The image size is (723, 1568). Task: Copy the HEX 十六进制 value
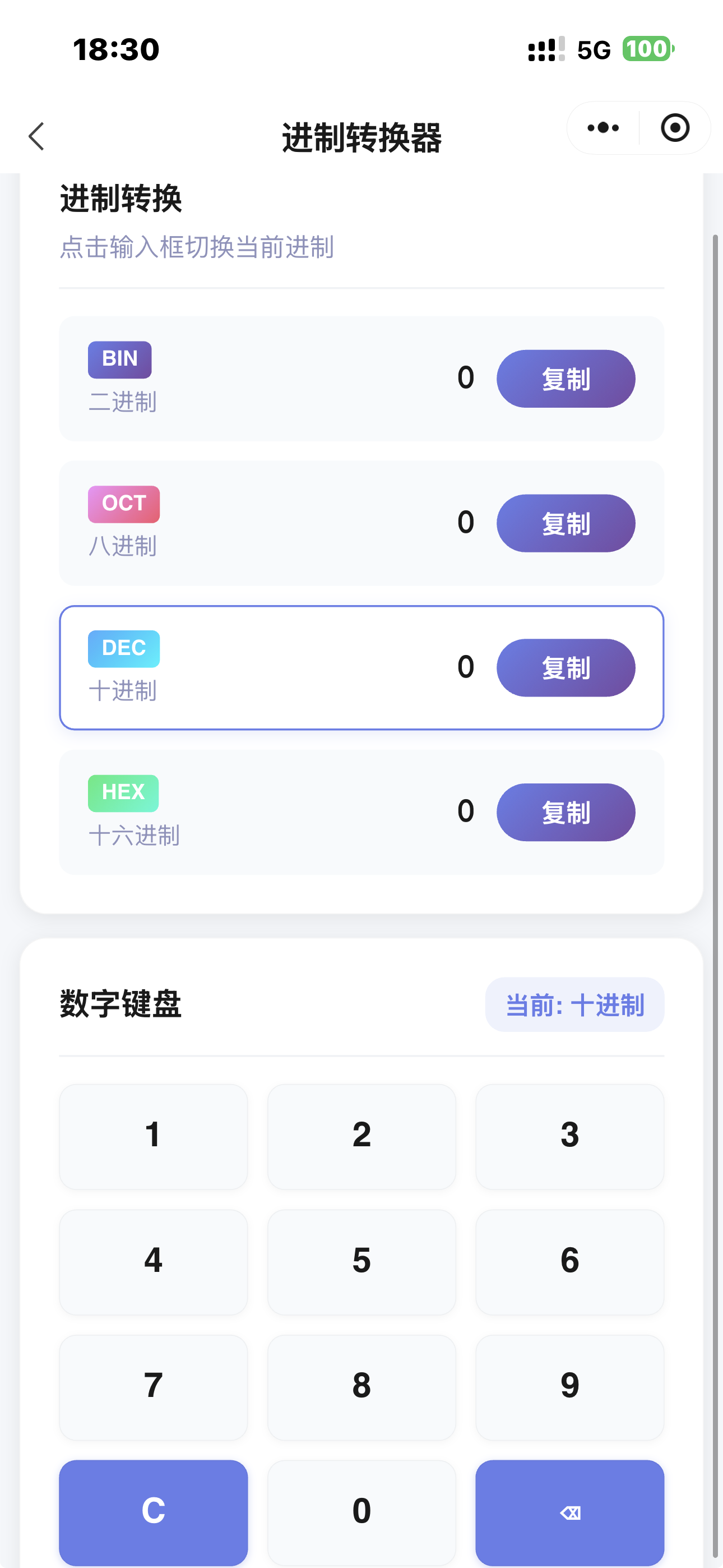pyautogui.click(x=566, y=812)
